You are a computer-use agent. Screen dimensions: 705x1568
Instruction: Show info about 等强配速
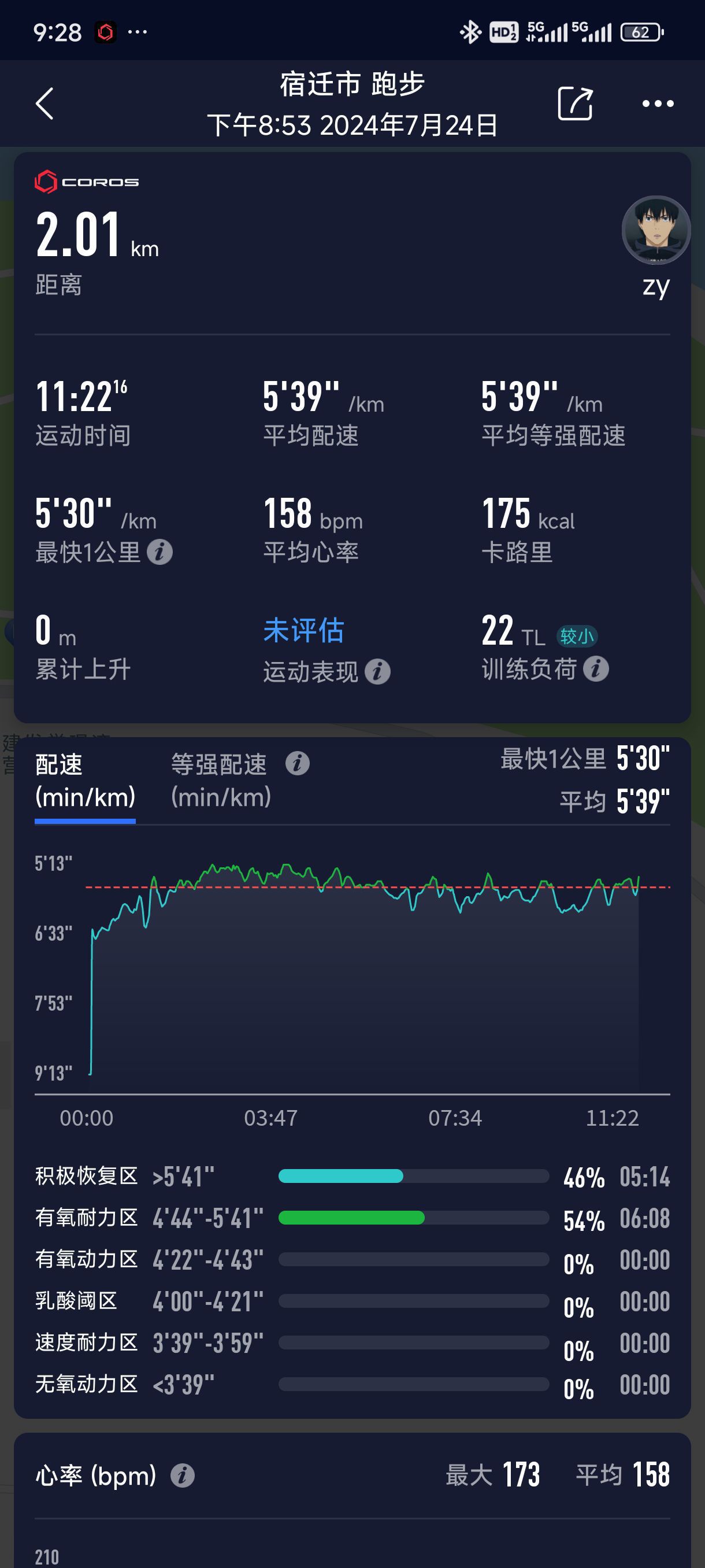tap(298, 763)
